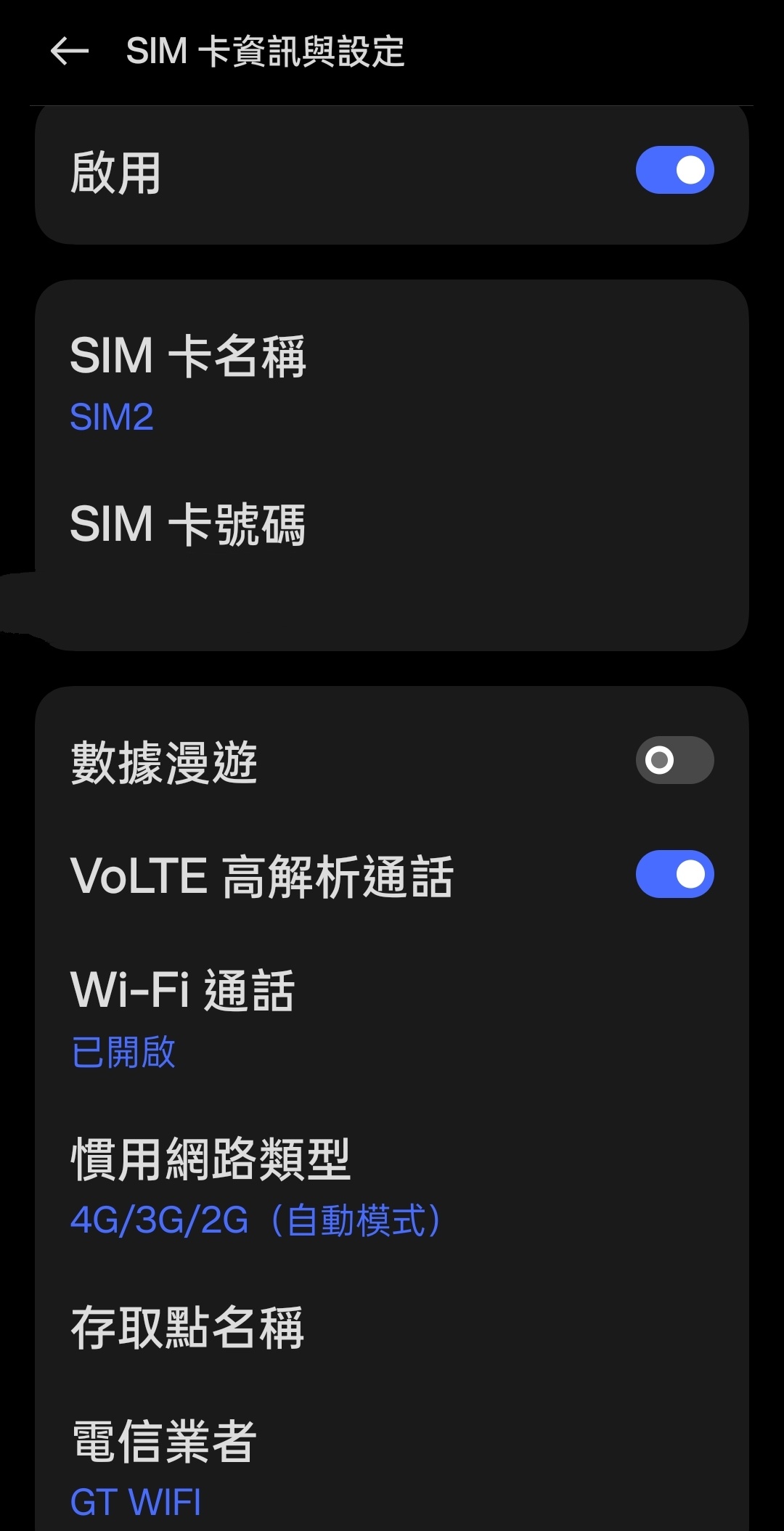Open 電信業者 carrier selection
The image size is (784, 1531).
click(392, 1468)
